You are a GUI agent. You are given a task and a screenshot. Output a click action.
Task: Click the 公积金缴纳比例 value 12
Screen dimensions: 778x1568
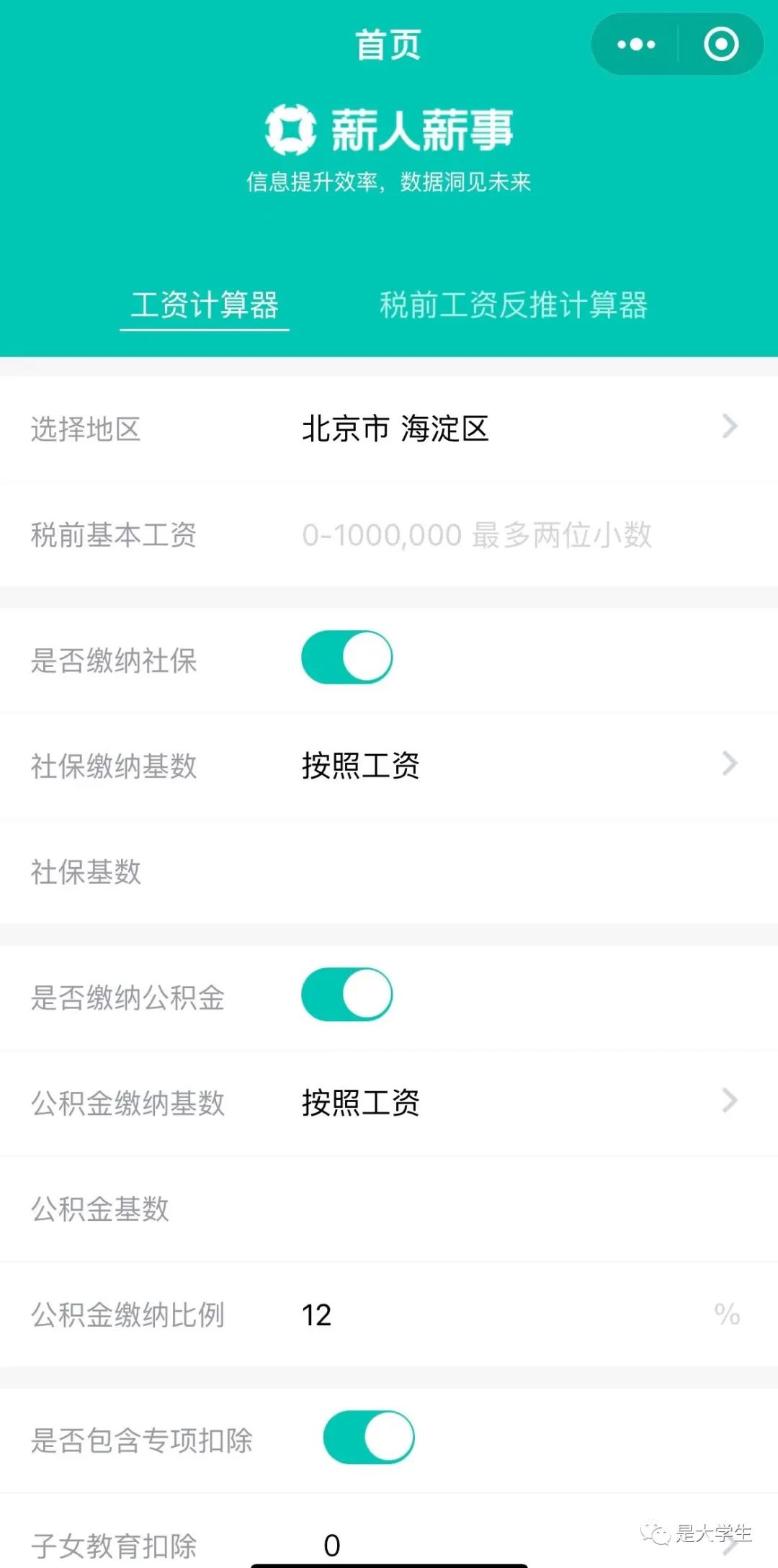tap(317, 1314)
